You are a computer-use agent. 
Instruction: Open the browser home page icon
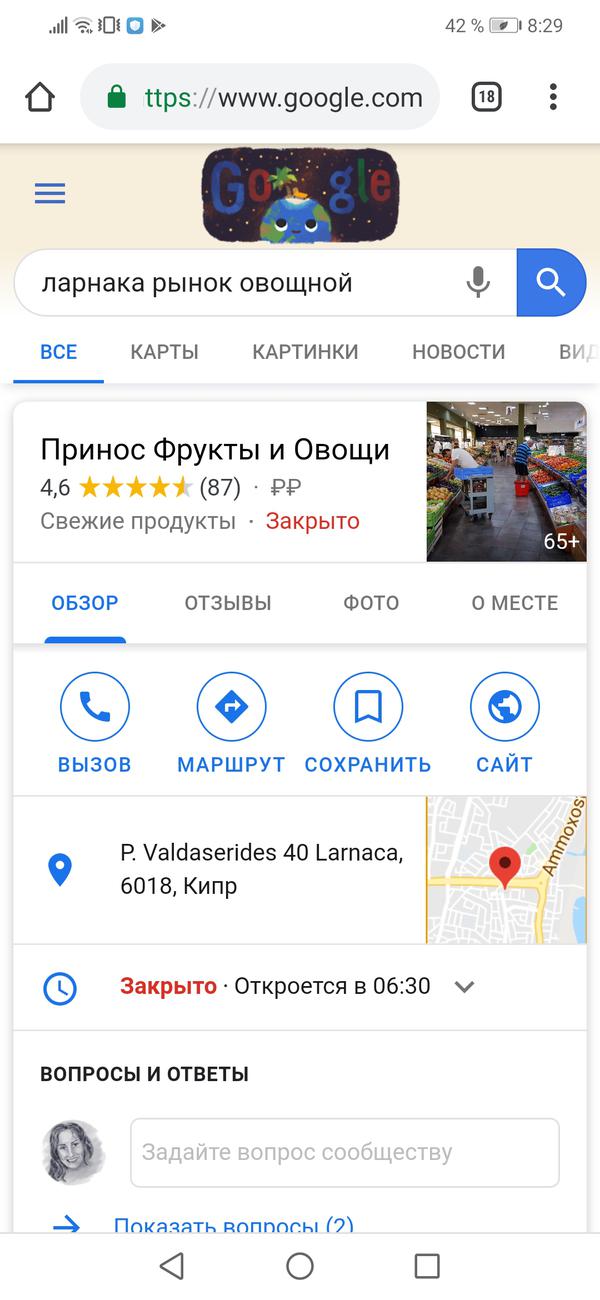click(40, 97)
